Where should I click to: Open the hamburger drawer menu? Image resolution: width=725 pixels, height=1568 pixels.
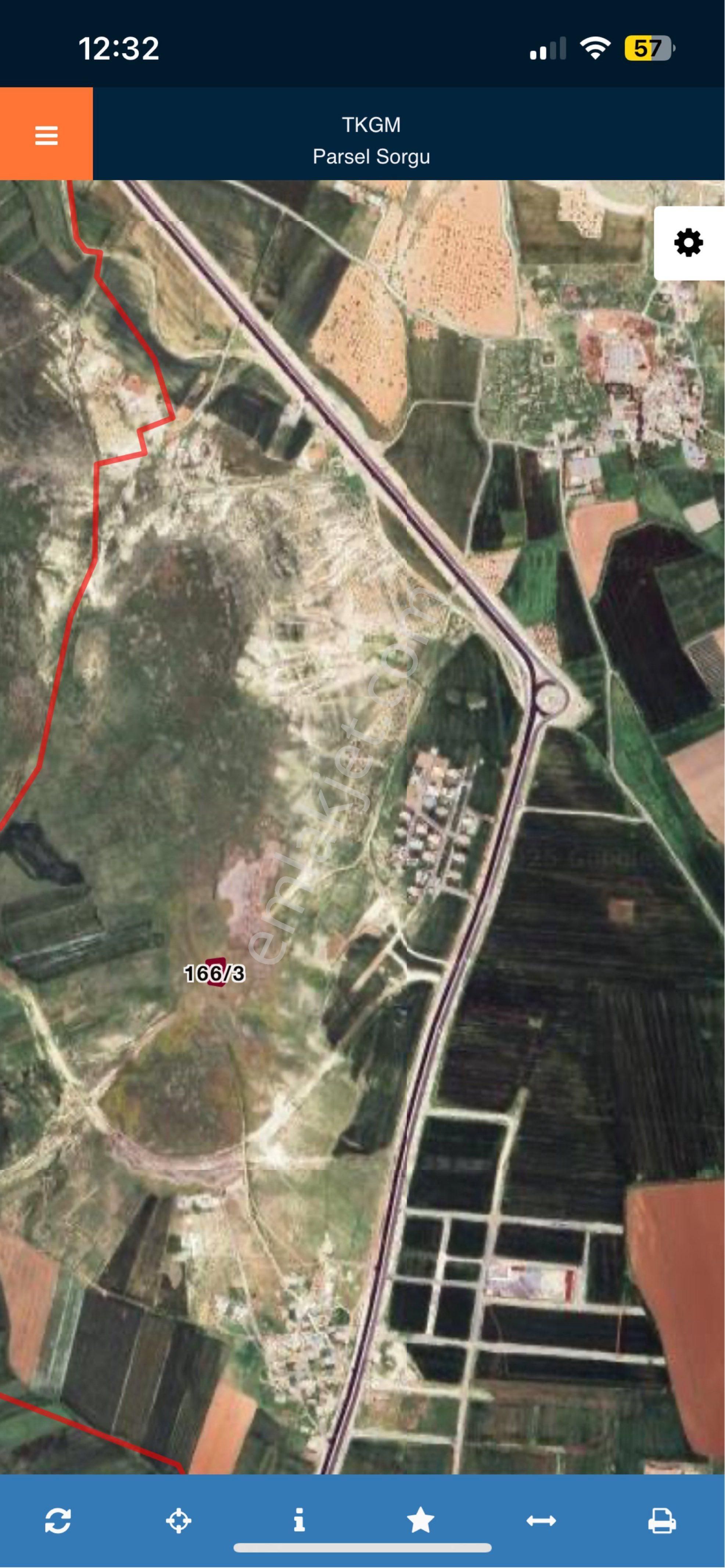click(x=46, y=134)
